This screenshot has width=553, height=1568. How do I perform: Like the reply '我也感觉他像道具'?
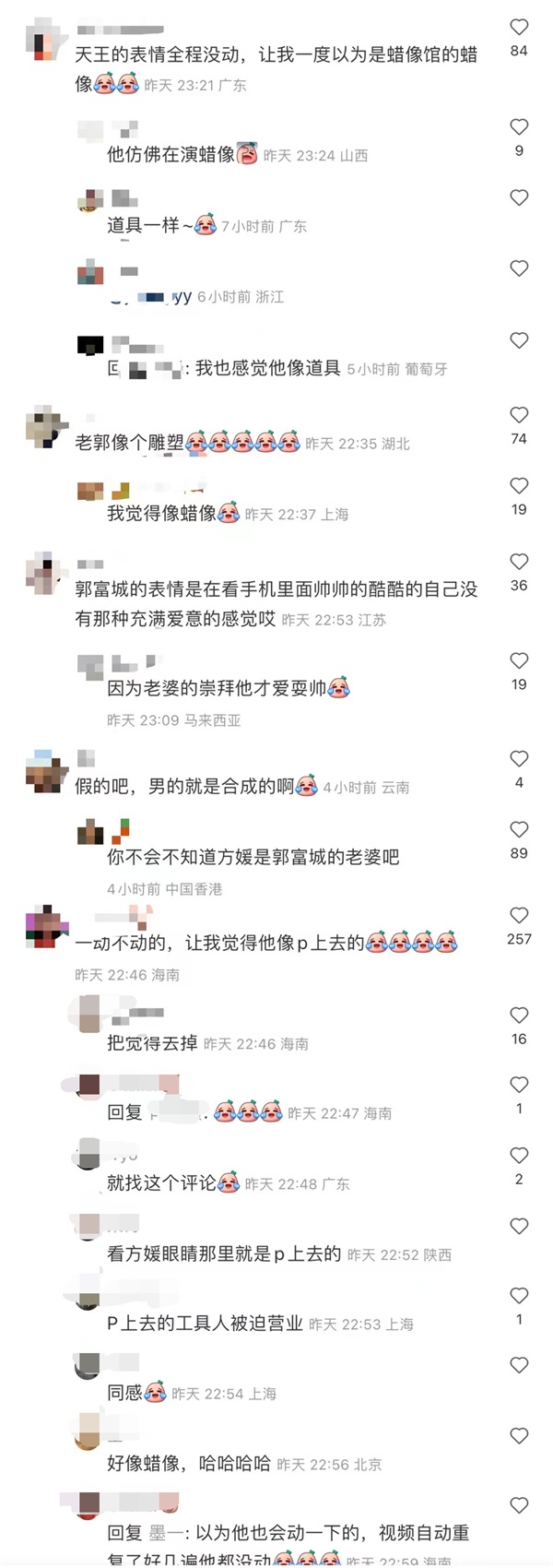[x=519, y=340]
